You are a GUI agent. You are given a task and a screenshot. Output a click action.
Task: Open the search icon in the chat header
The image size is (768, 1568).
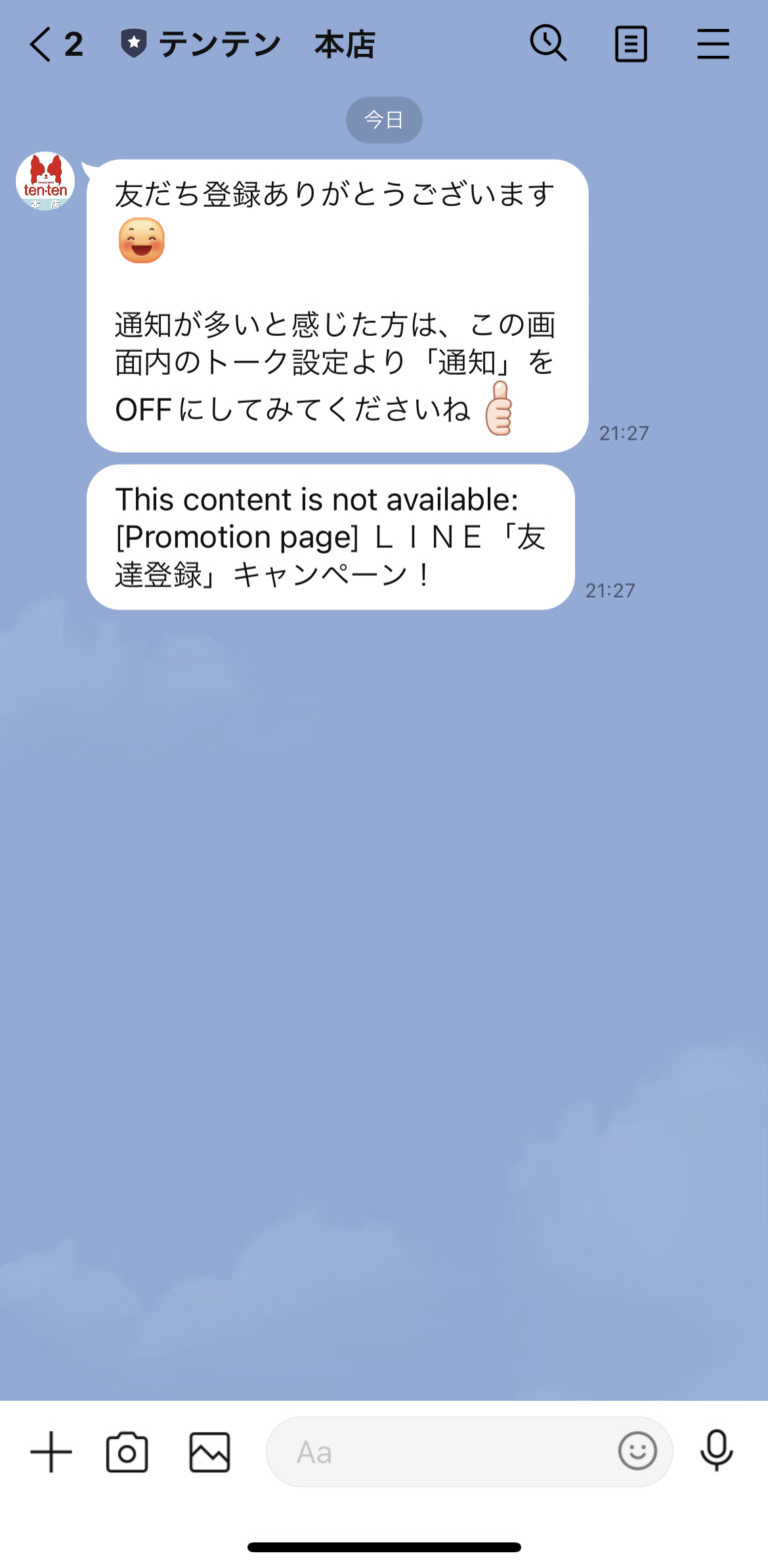[548, 43]
